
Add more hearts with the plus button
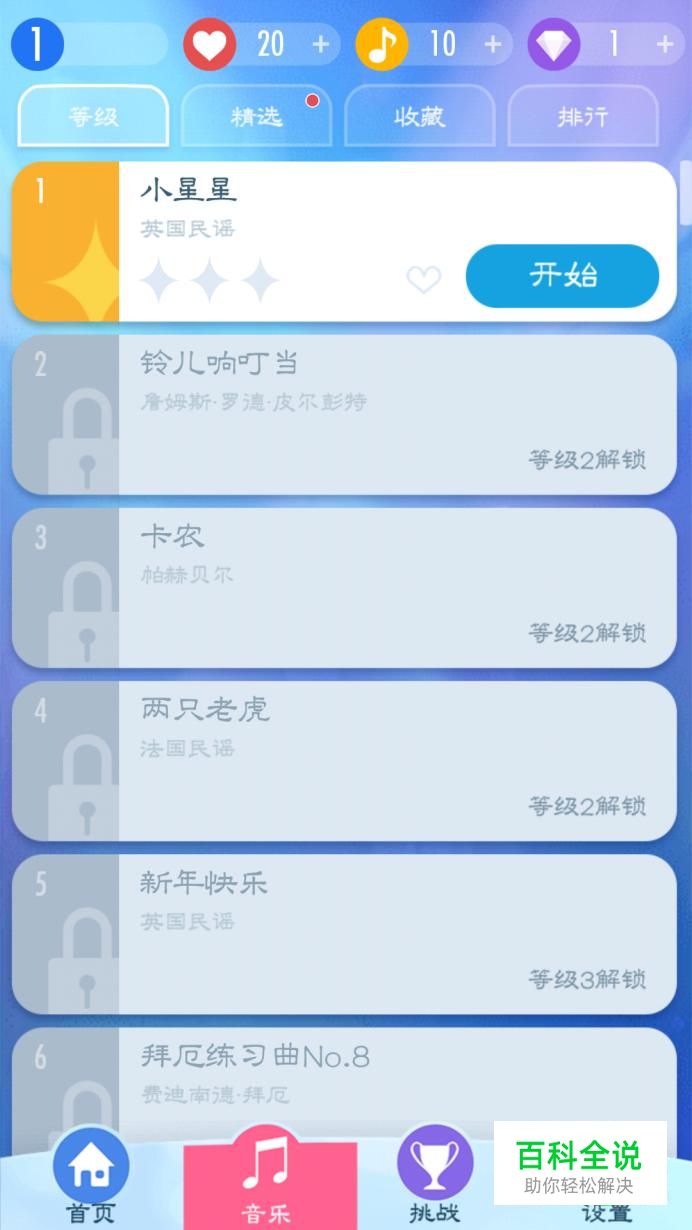click(320, 44)
